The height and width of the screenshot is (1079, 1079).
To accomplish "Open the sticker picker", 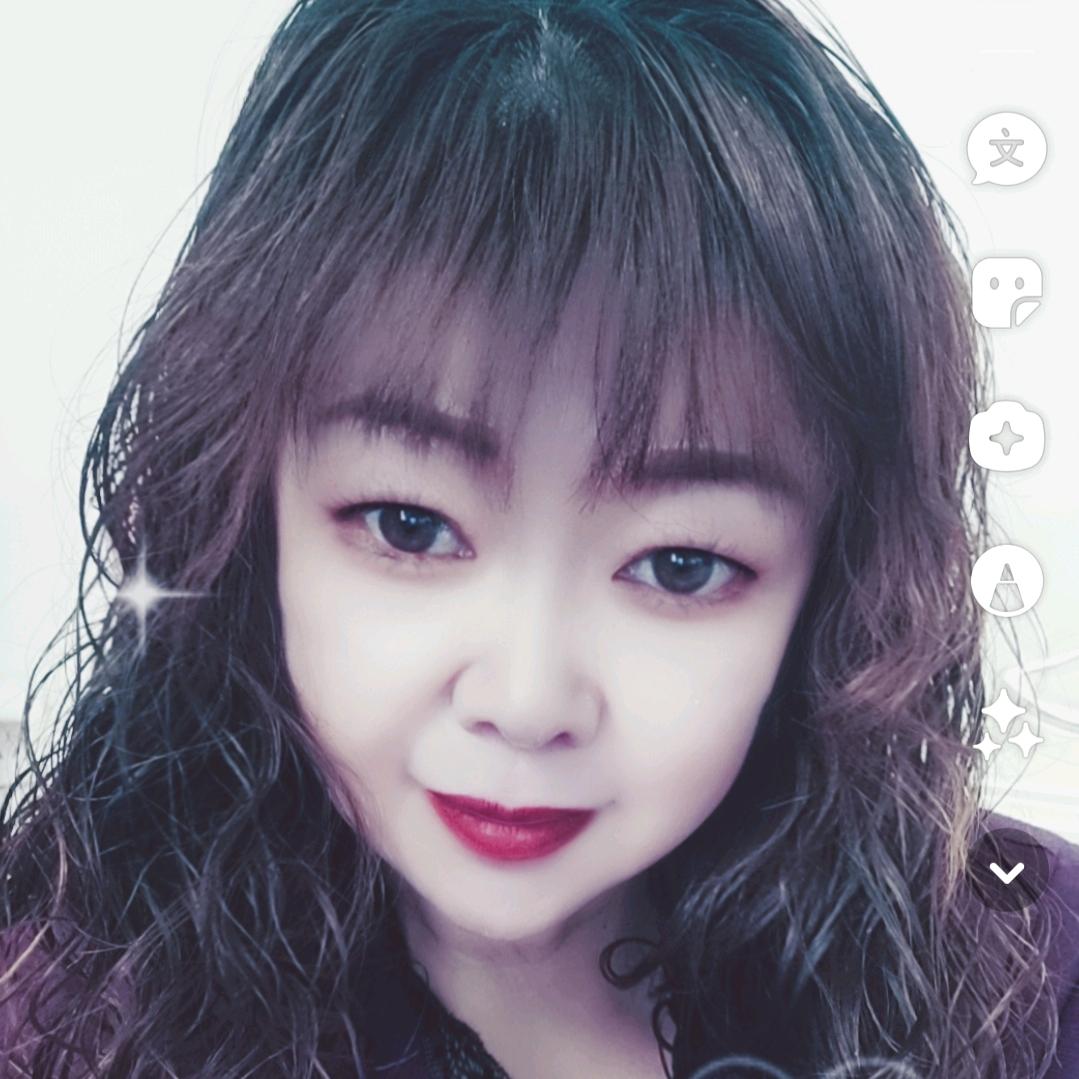I will pos(1007,293).
